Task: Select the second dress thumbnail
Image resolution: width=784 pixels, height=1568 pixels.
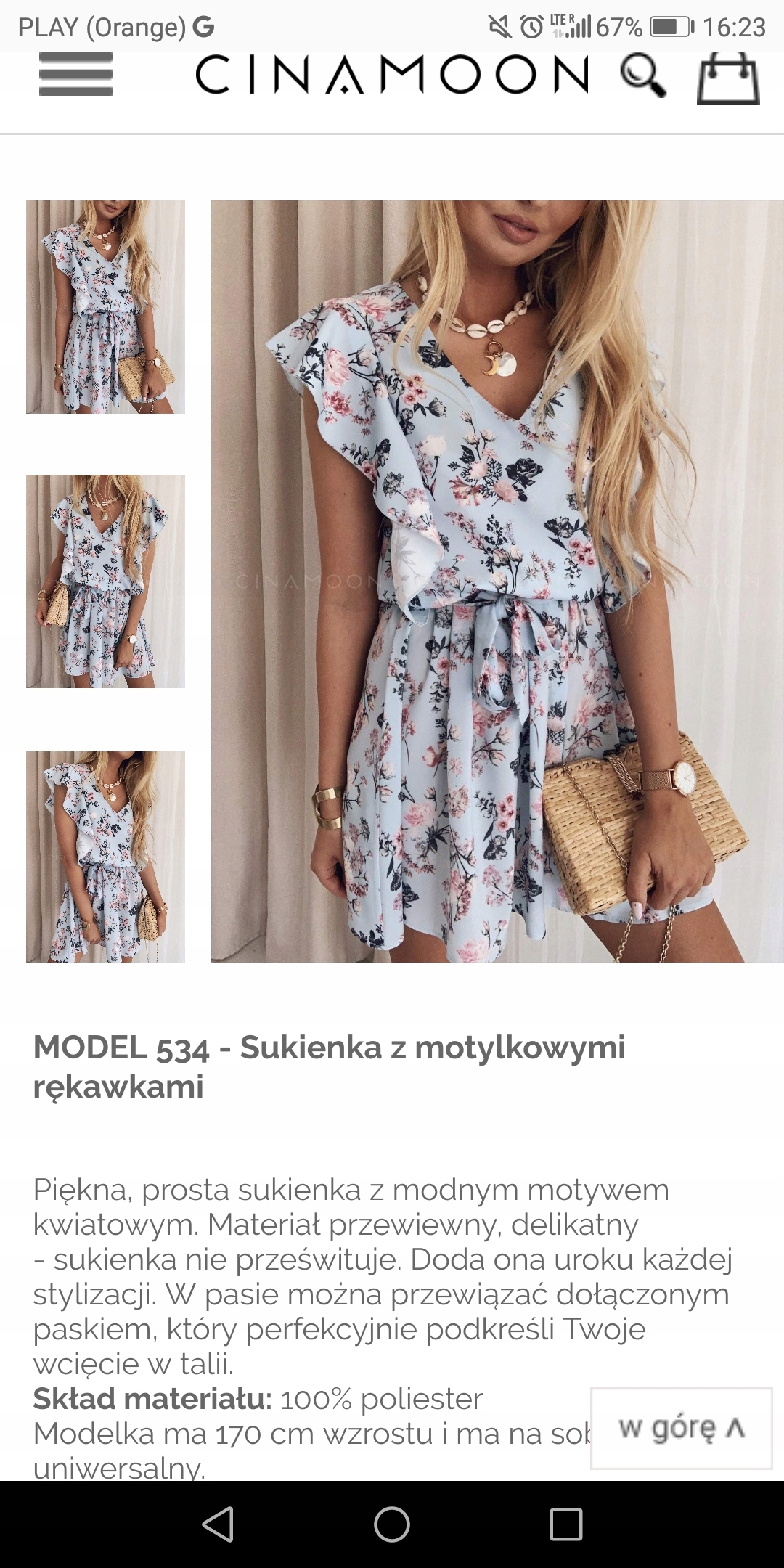Action: coord(105,581)
